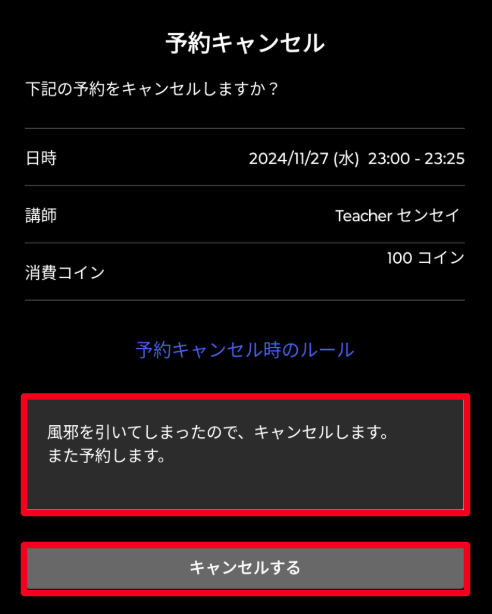The image size is (492, 614).
Task: Confirm with the キャンセルする button
Action: 245,568
